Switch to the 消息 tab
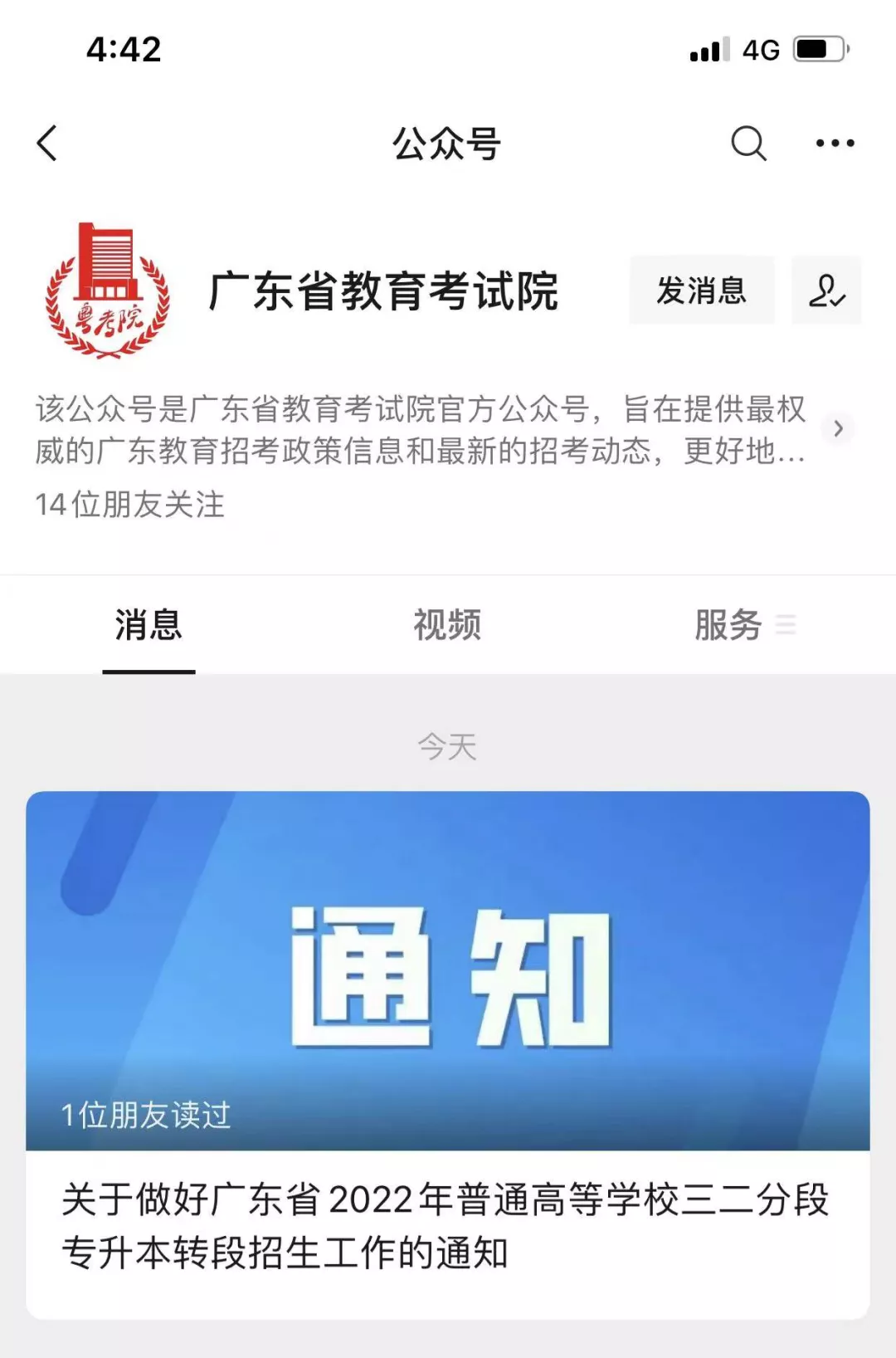The height and width of the screenshot is (1358, 896). (149, 625)
